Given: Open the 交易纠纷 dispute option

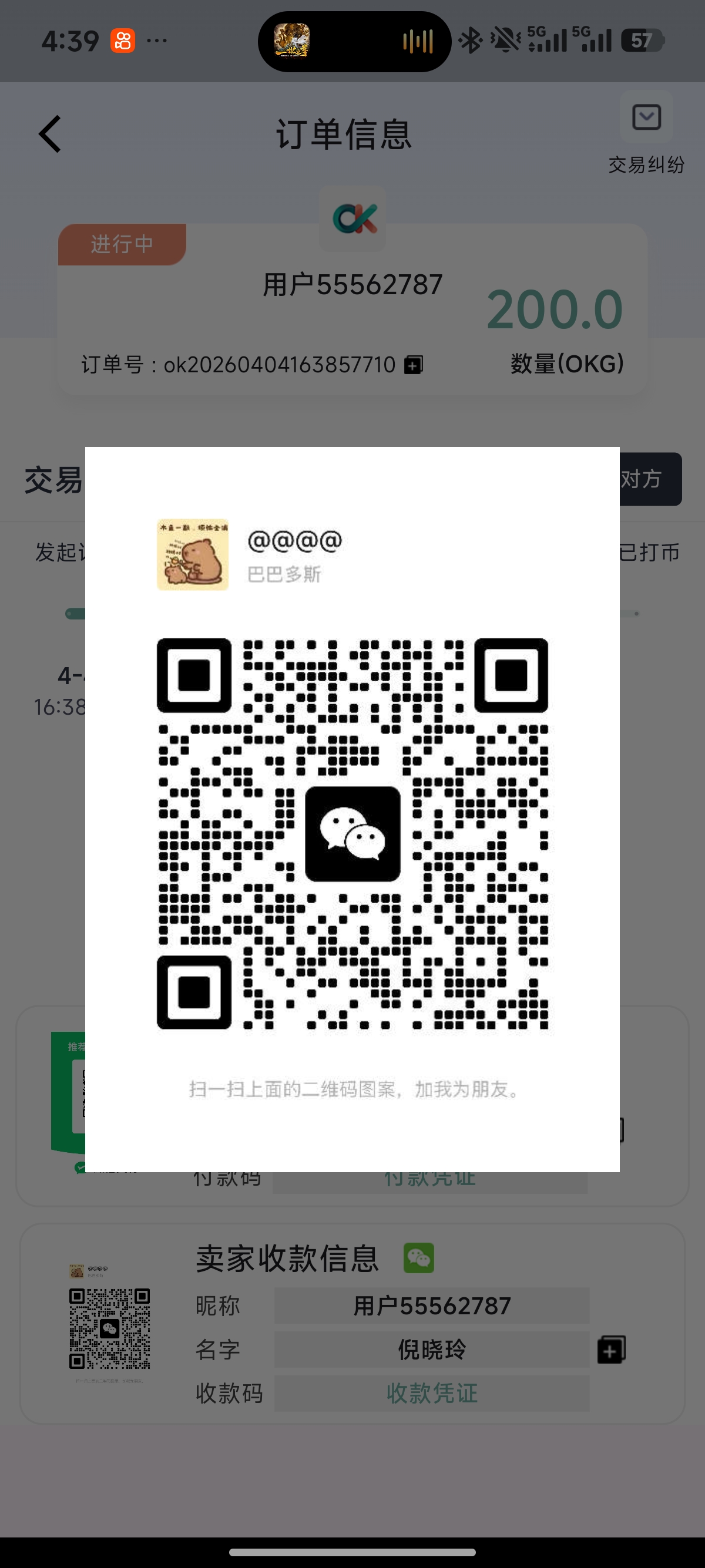Looking at the screenshot, I should click(x=646, y=132).
